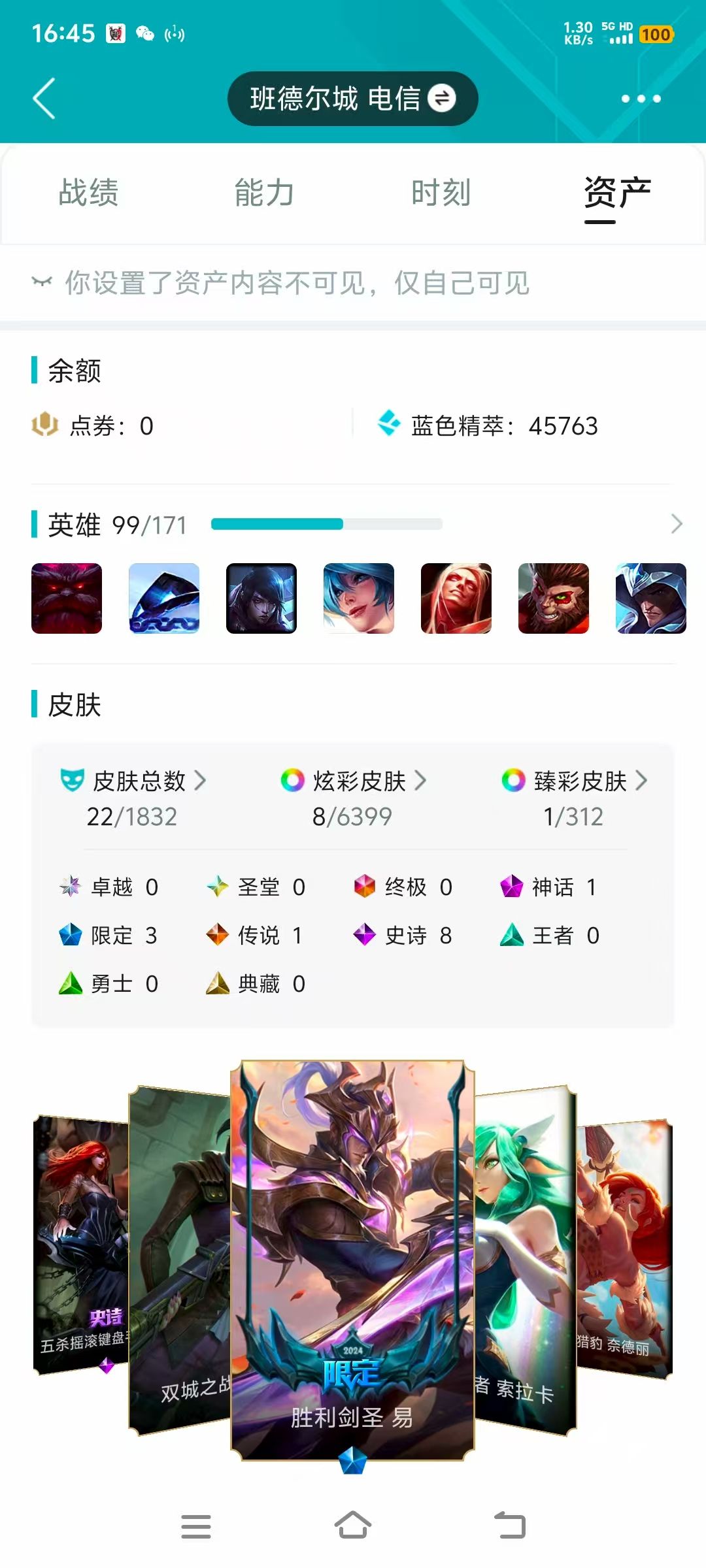Select the 双城之战 skin card
Viewport: 706px width, 1568px height.
pos(179,1261)
